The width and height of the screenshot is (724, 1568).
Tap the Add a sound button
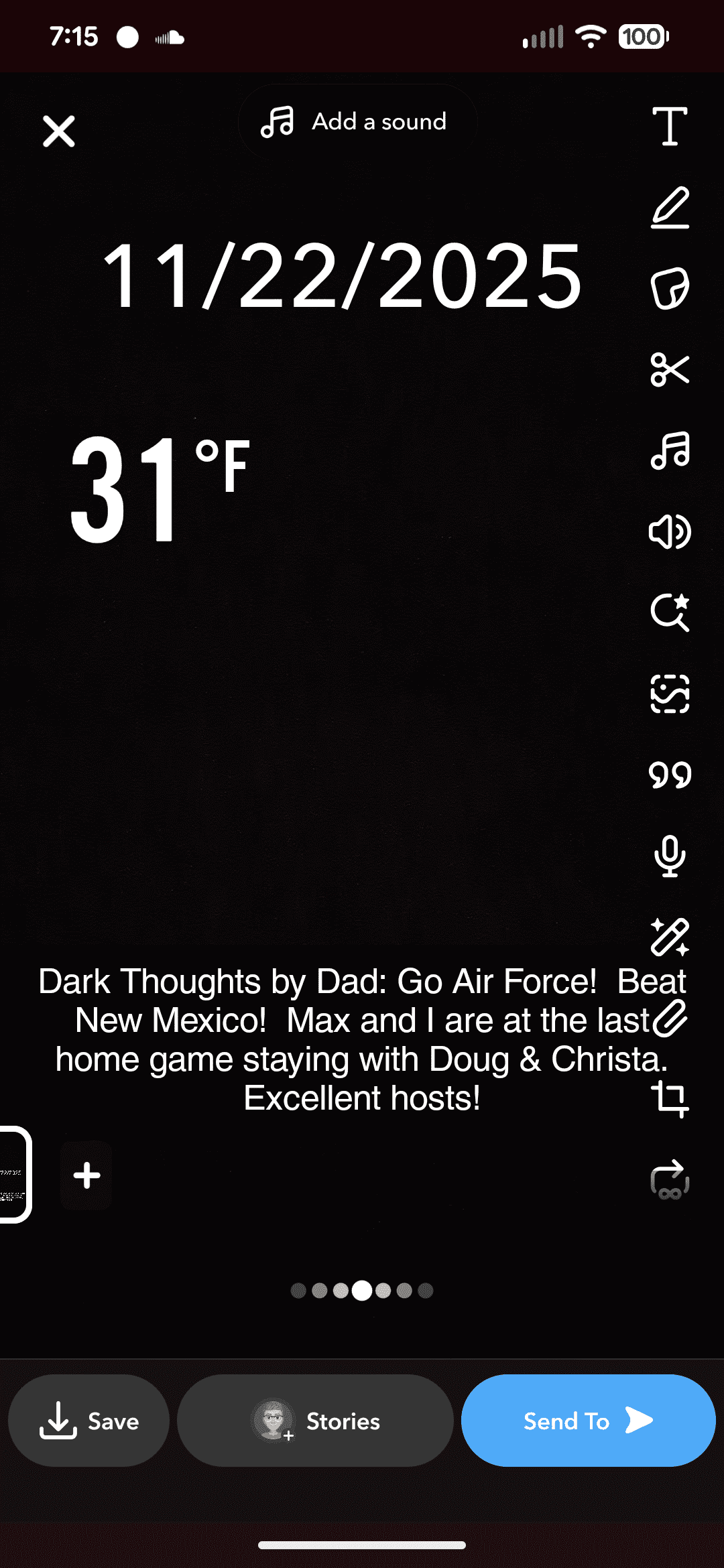click(x=357, y=121)
